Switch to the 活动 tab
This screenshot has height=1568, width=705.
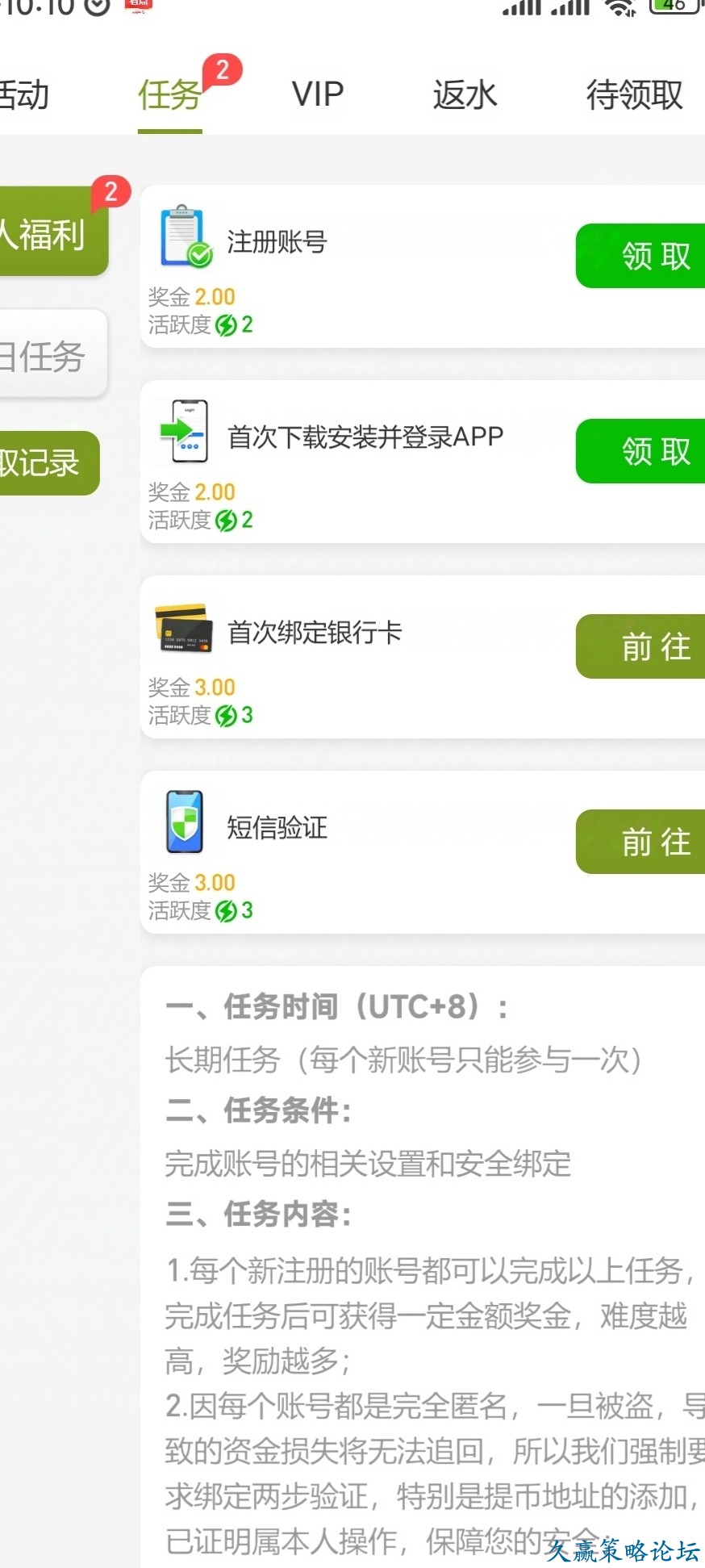24,95
